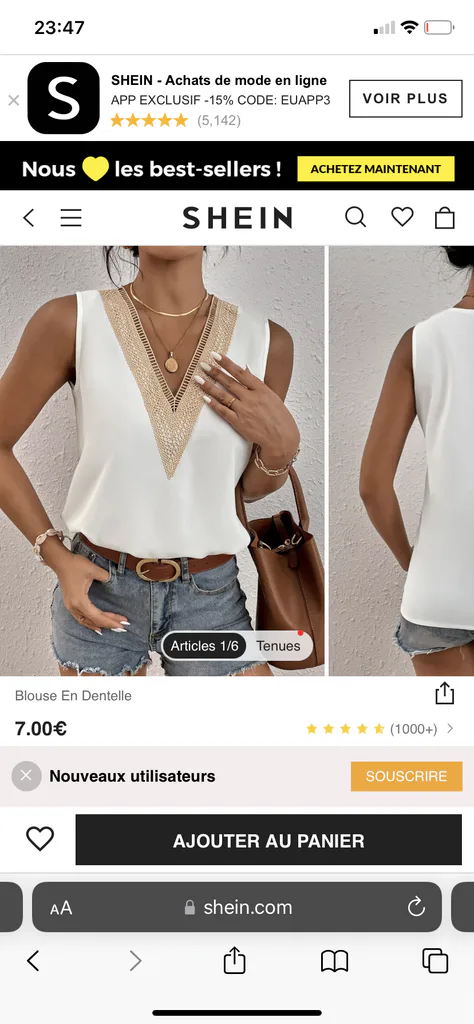Tap ACHETEZ MAINTENANT on best-sellers banner
The width and height of the screenshot is (474, 1024).
[375, 169]
